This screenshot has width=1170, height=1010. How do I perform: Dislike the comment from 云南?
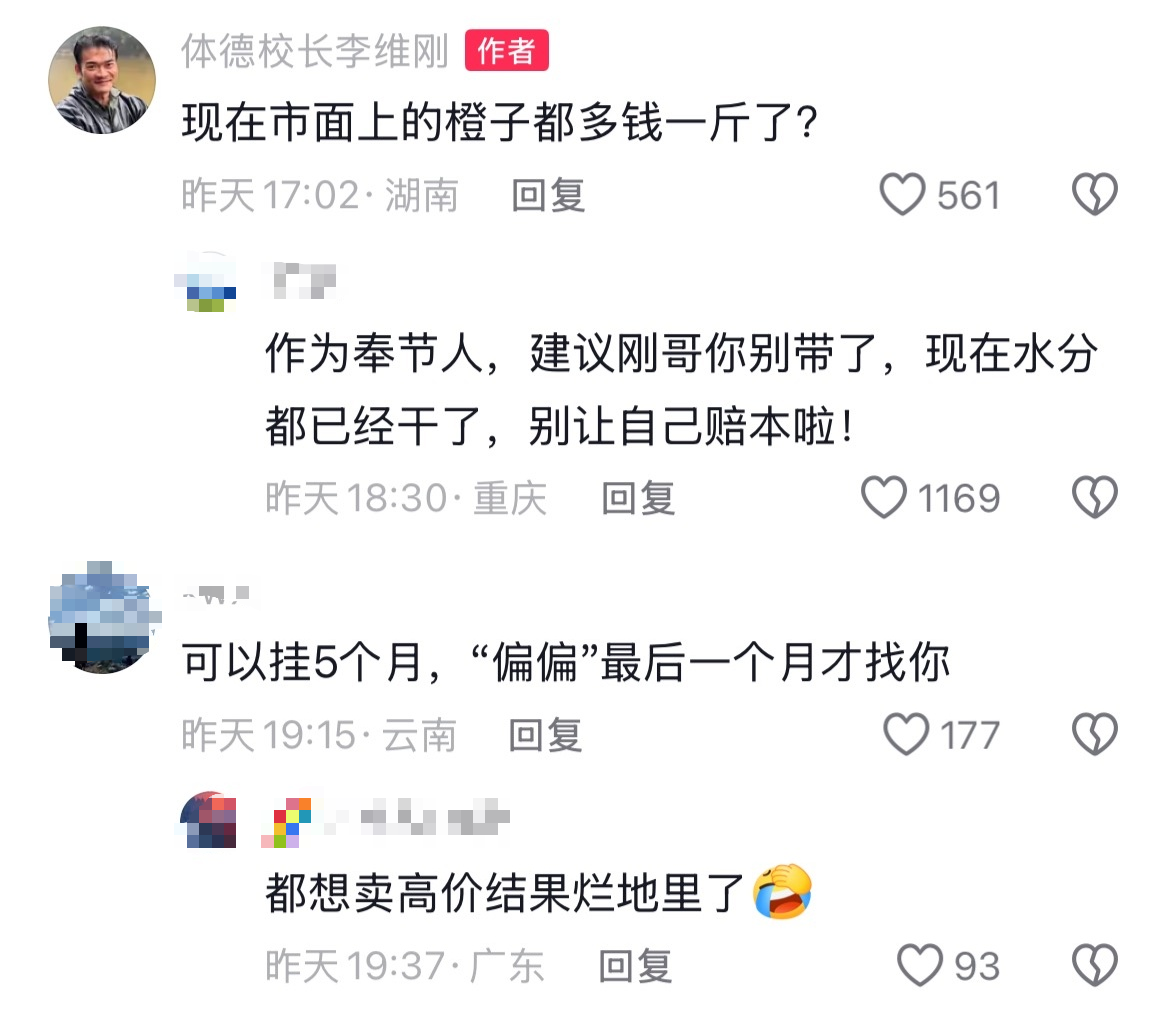click(x=1094, y=736)
